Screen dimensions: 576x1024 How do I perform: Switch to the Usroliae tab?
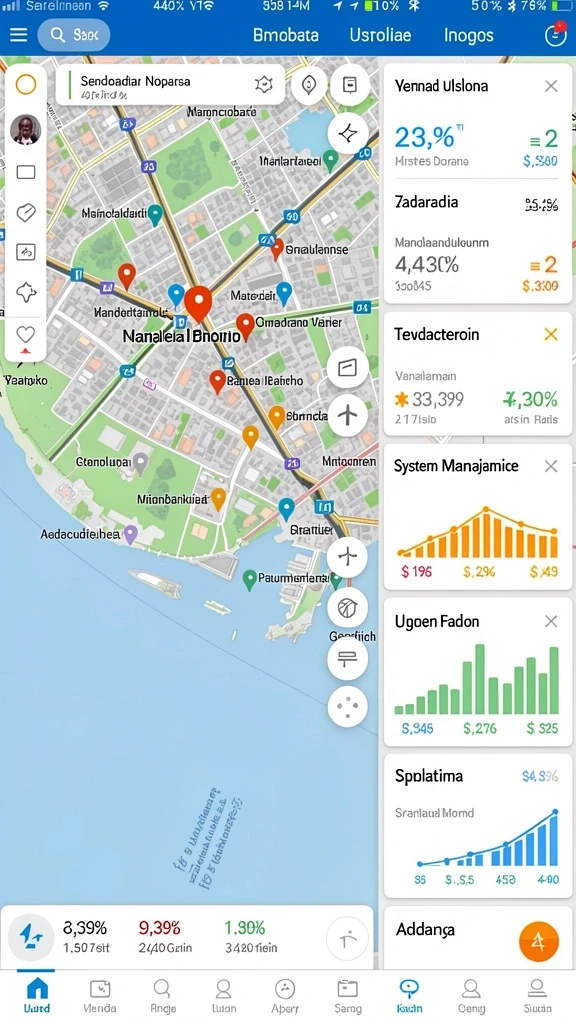[380, 35]
